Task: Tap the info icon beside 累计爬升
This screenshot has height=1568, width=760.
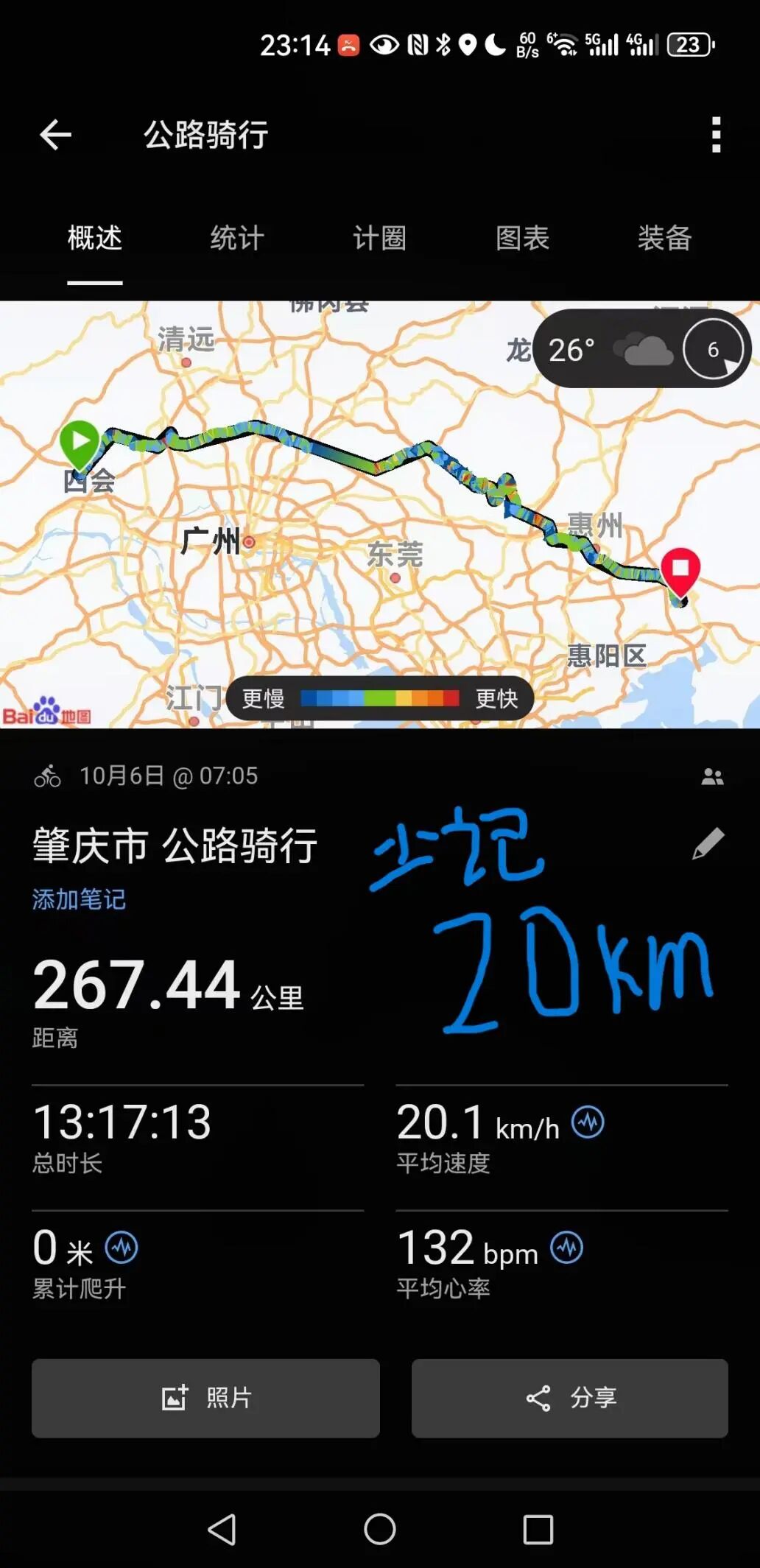Action: point(122,1248)
